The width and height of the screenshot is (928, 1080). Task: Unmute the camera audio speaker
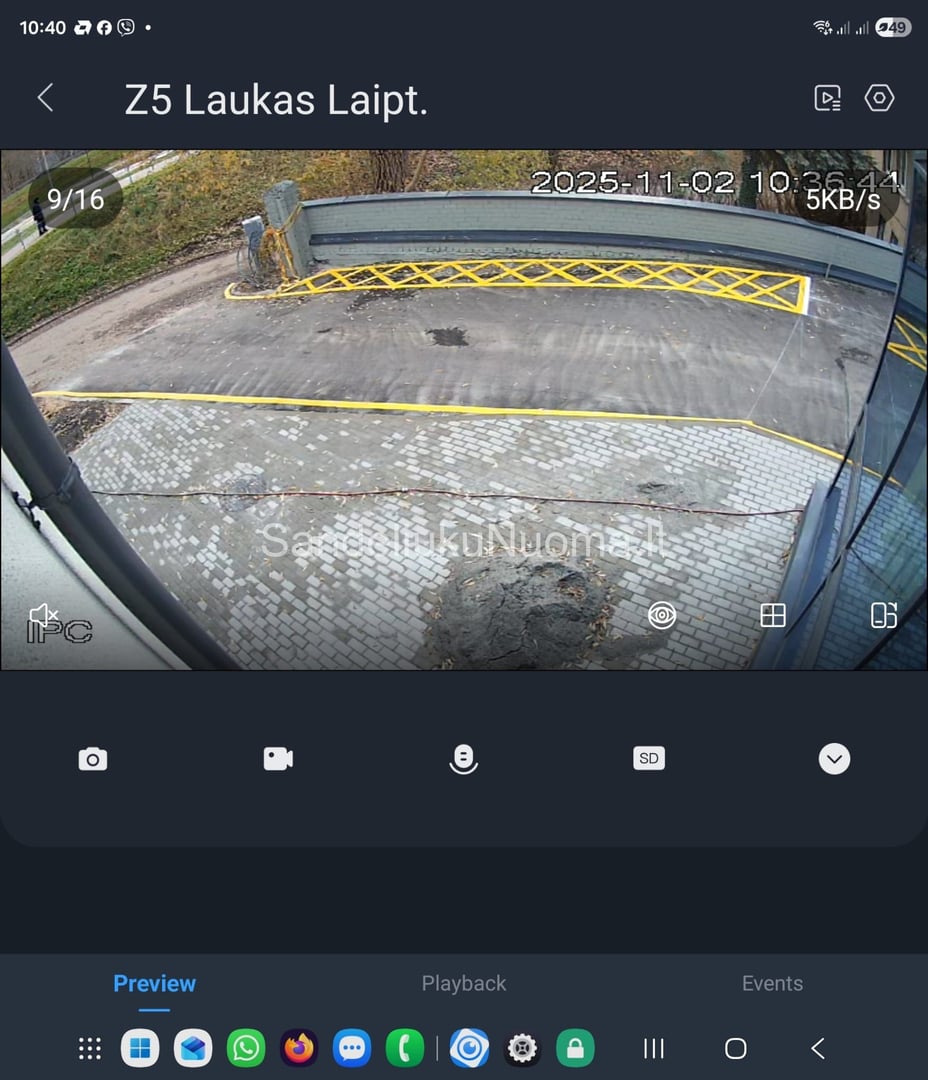coord(44,615)
